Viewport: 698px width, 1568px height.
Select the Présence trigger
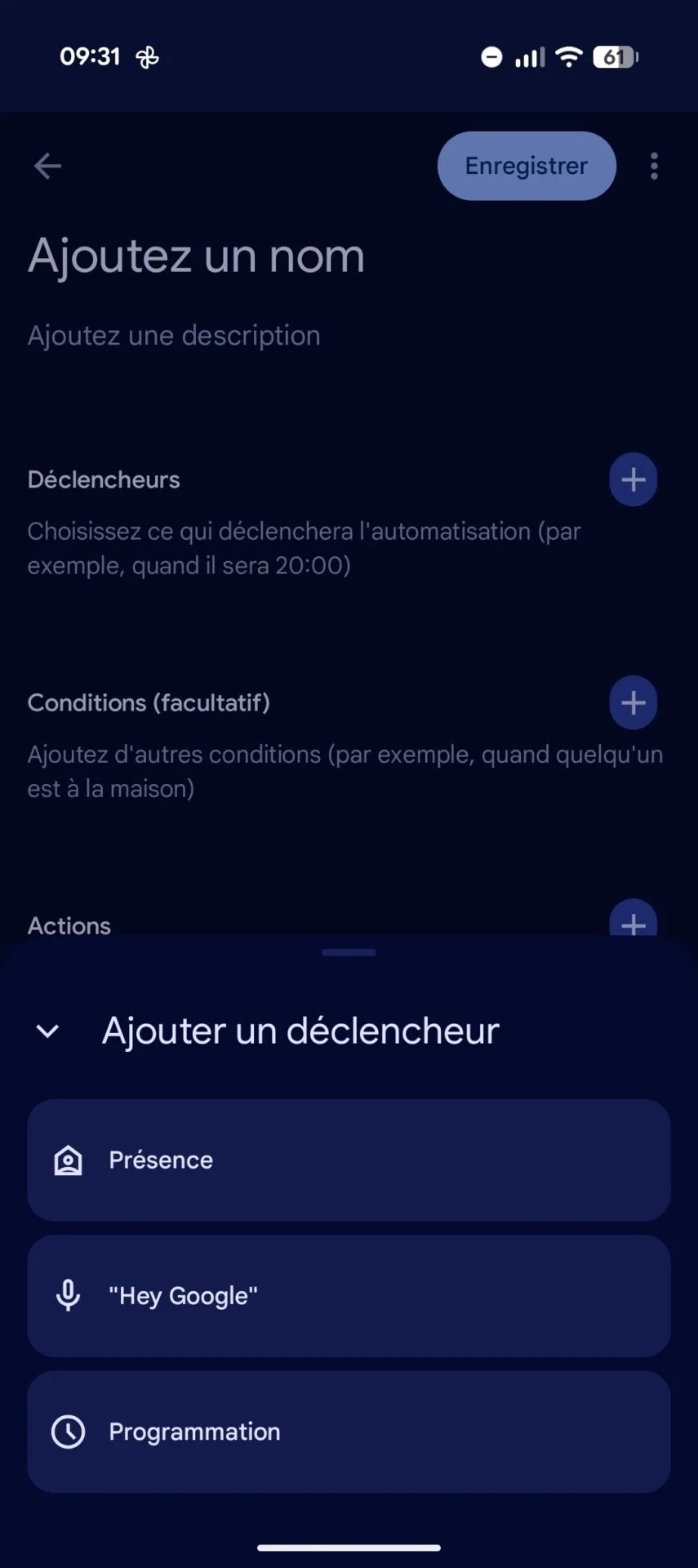click(349, 1160)
